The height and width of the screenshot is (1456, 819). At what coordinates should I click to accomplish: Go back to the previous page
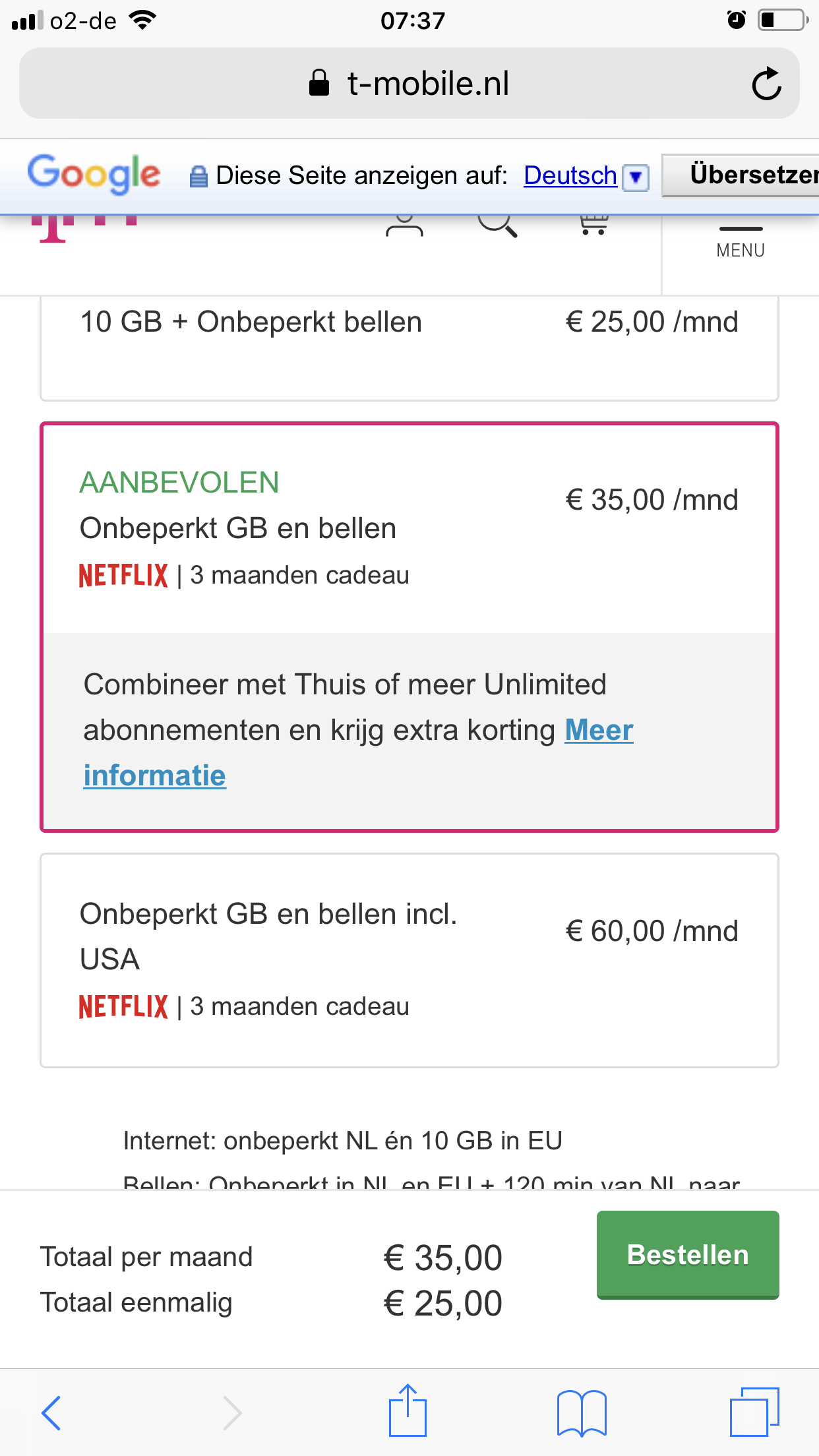click(51, 1412)
